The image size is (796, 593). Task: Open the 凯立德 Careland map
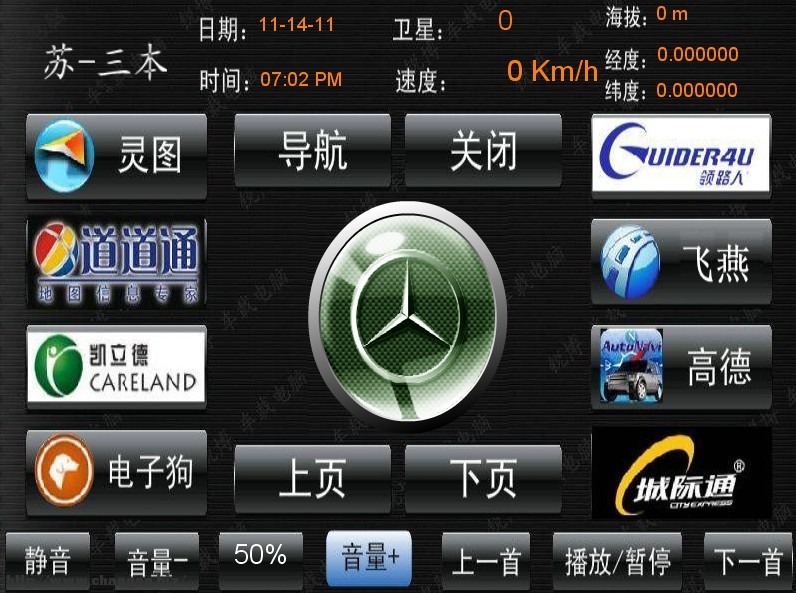[116, 367]
